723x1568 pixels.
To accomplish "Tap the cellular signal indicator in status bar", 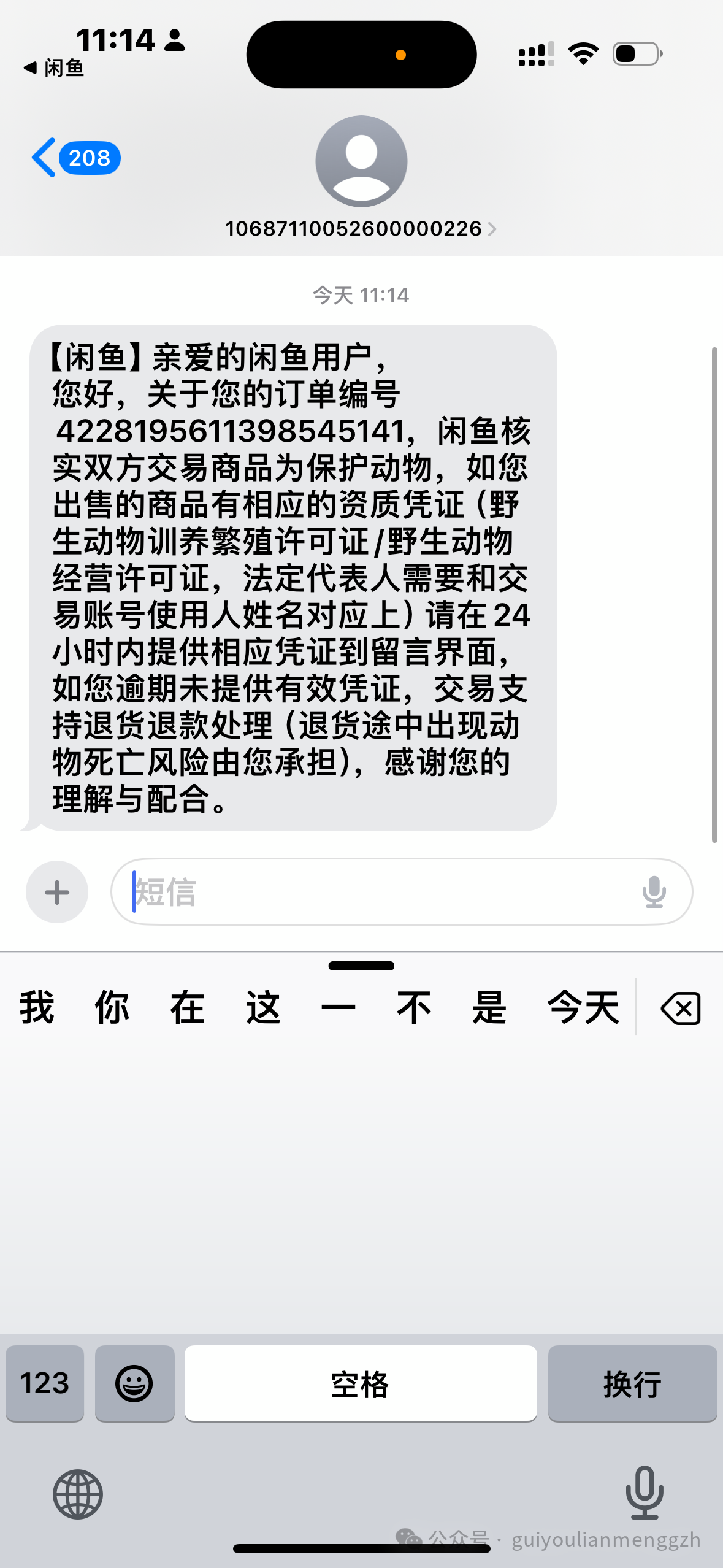I will tap(536, 55).
